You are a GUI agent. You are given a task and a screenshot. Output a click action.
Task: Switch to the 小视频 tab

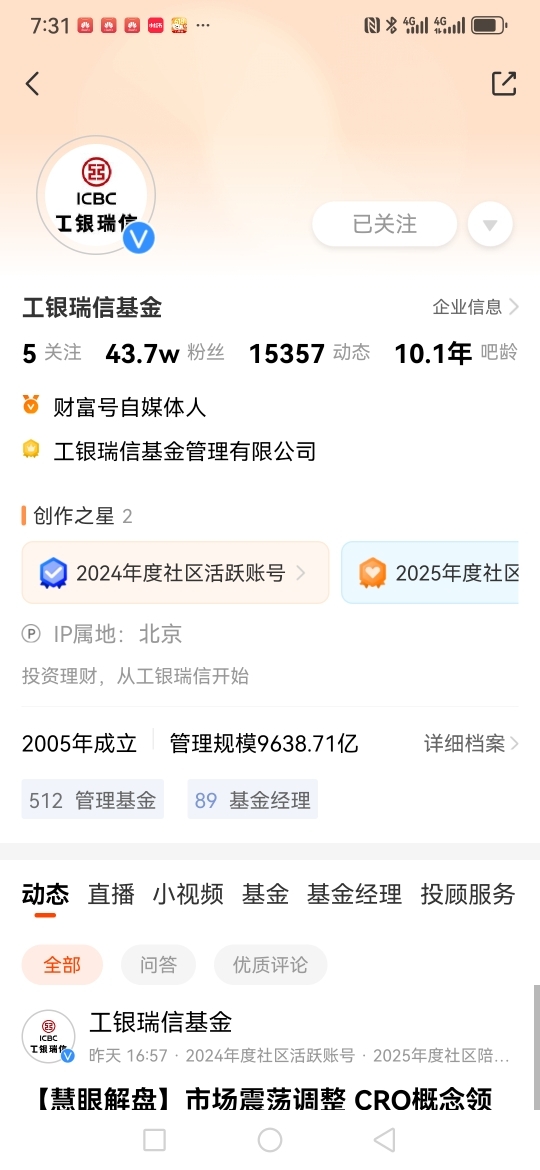188,893
